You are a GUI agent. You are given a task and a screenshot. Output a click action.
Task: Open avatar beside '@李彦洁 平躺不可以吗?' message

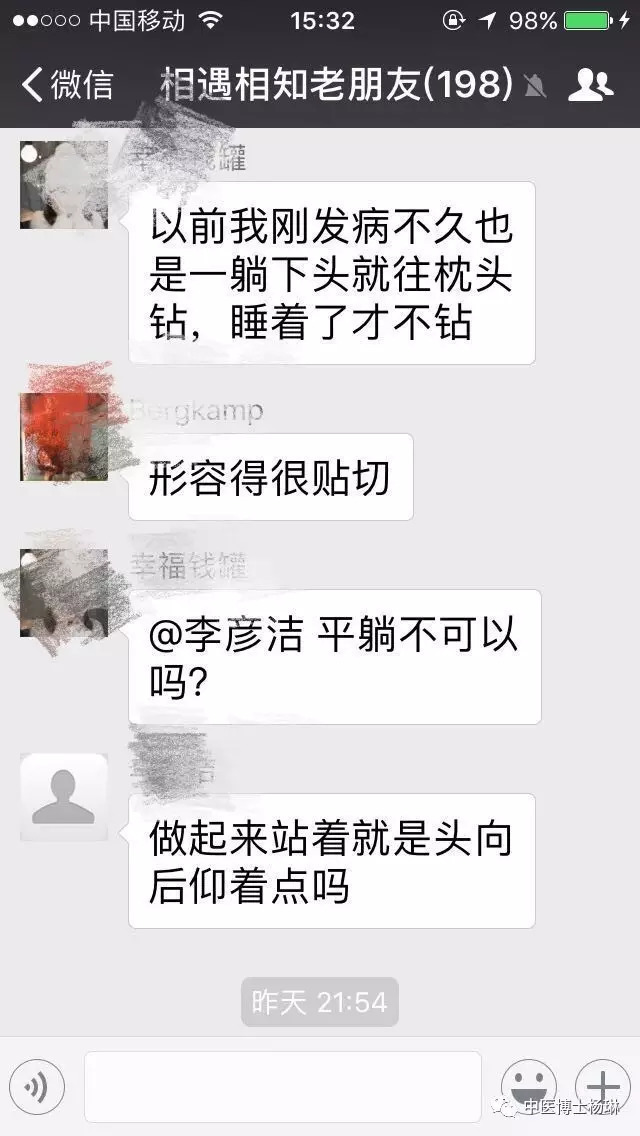click(x=63, y=593)
